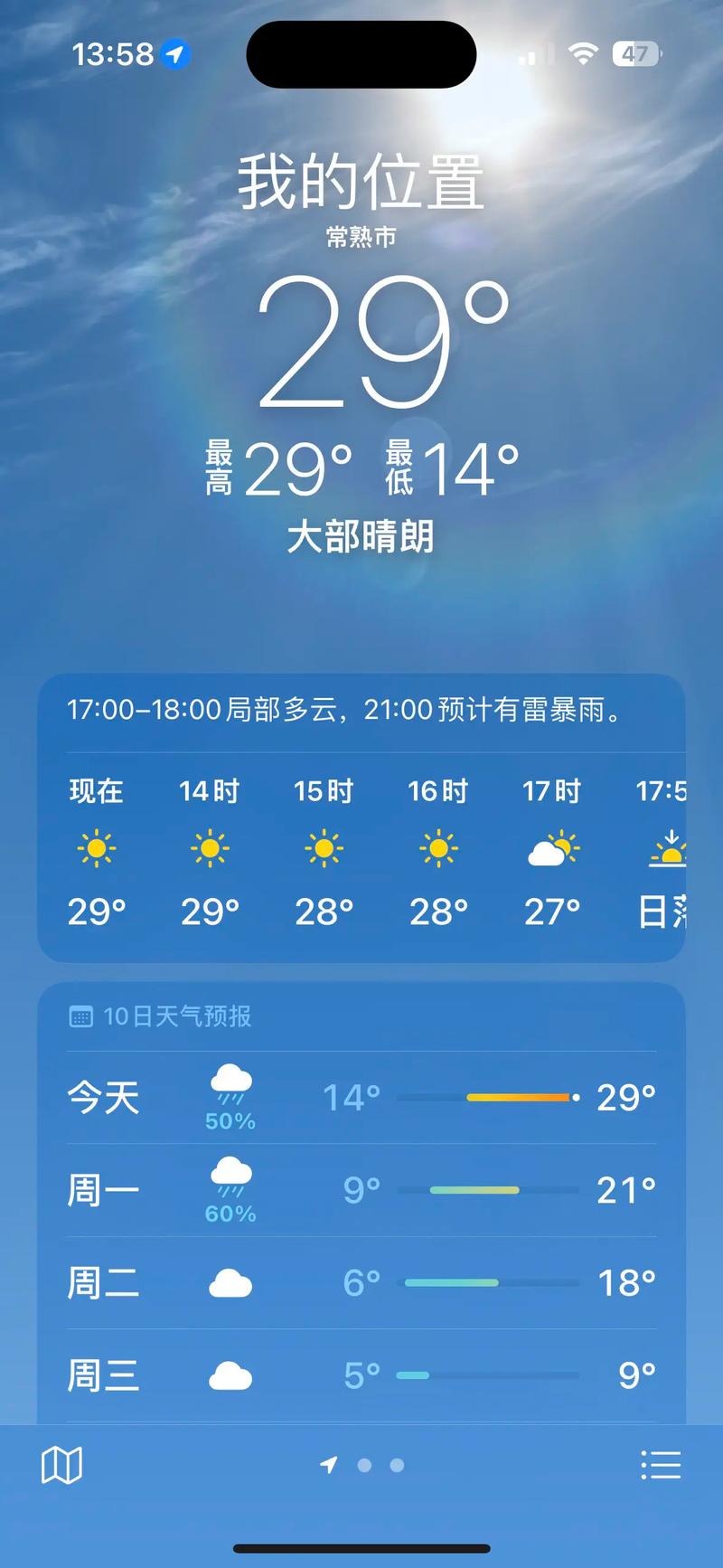Open the 周一 daily forecast

pyautogui.click(x=361, y=1190)
